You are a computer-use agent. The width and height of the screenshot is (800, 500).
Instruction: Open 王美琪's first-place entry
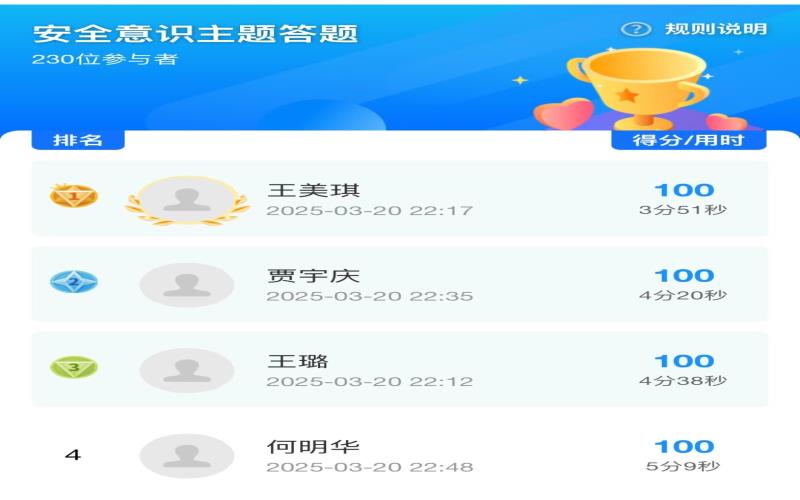400,199
